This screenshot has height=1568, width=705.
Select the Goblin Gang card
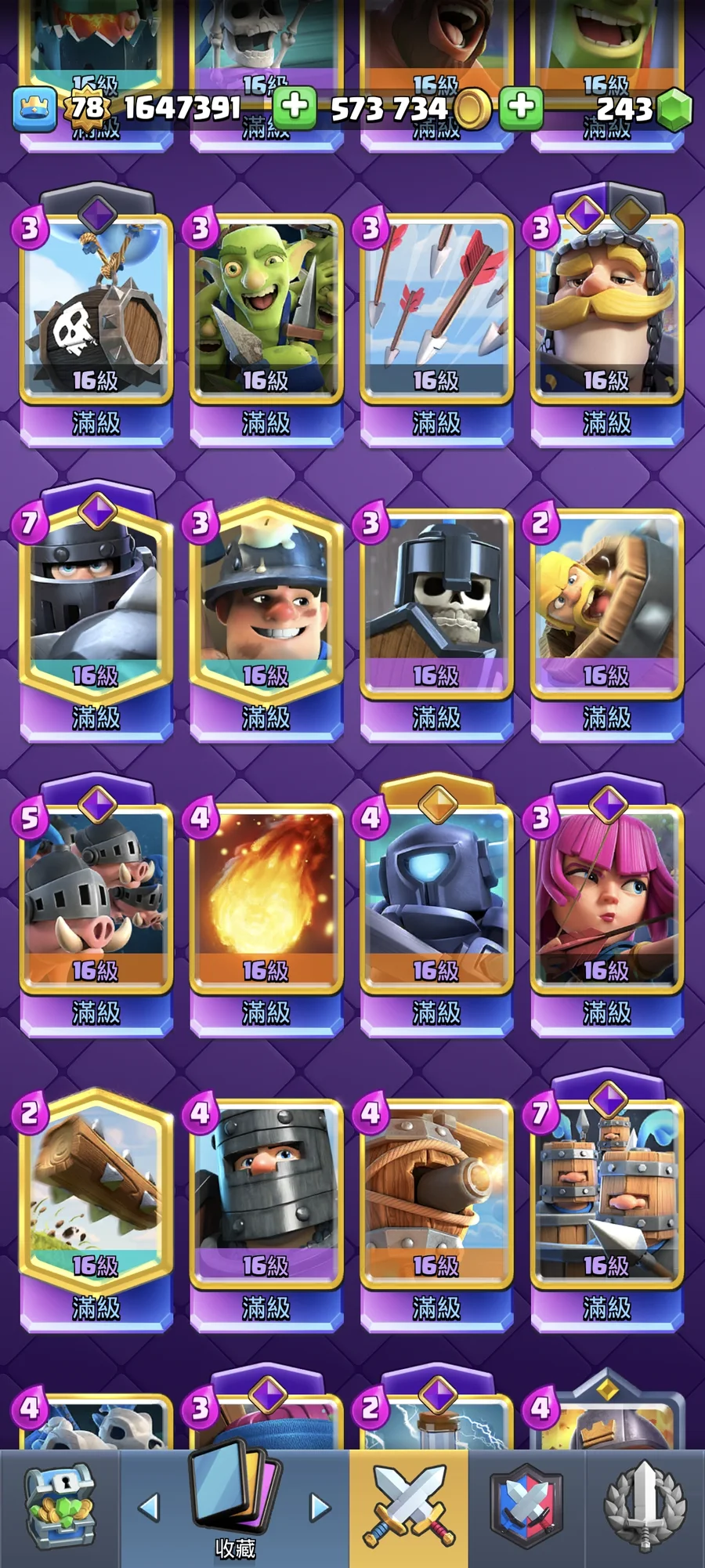pos(266,313)
